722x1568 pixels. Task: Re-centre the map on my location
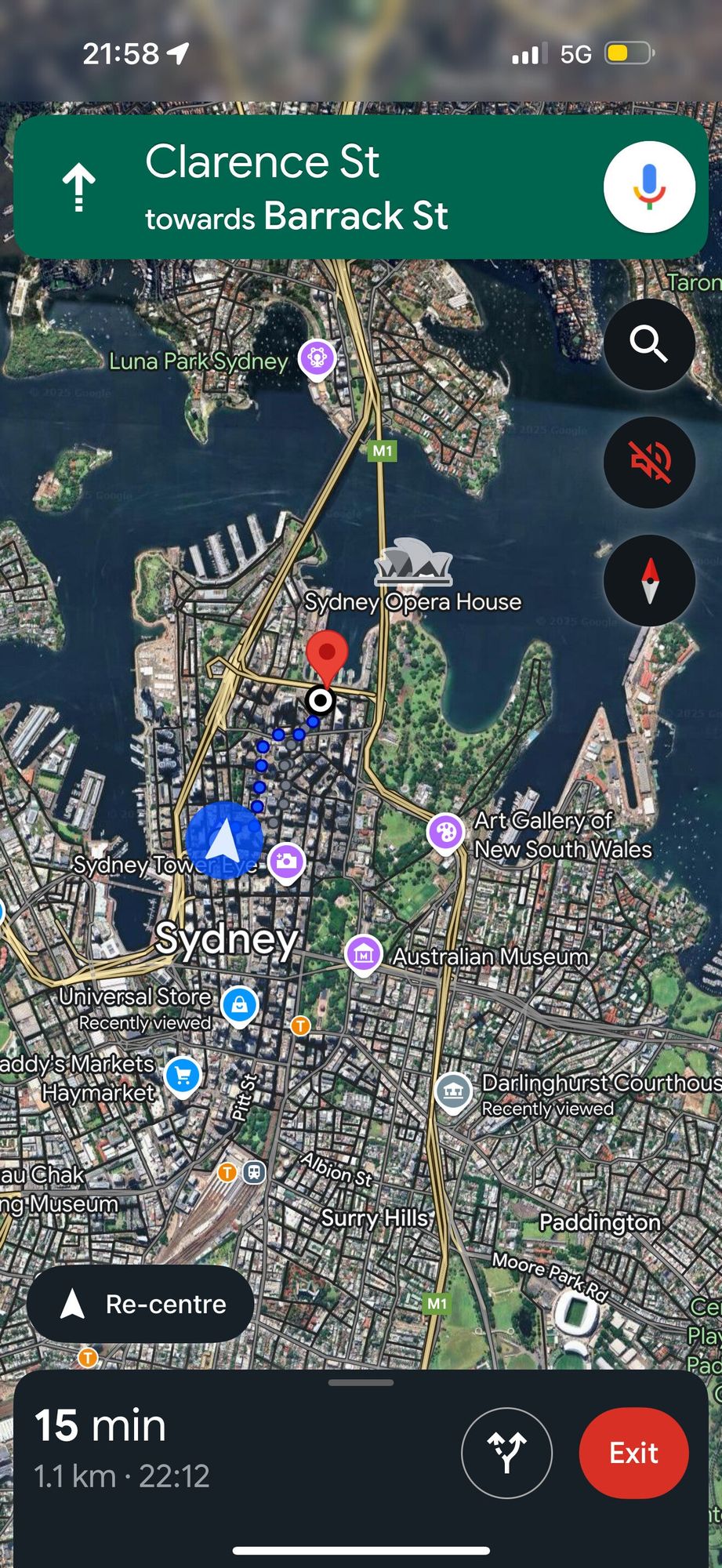(x=140, y=1304)
